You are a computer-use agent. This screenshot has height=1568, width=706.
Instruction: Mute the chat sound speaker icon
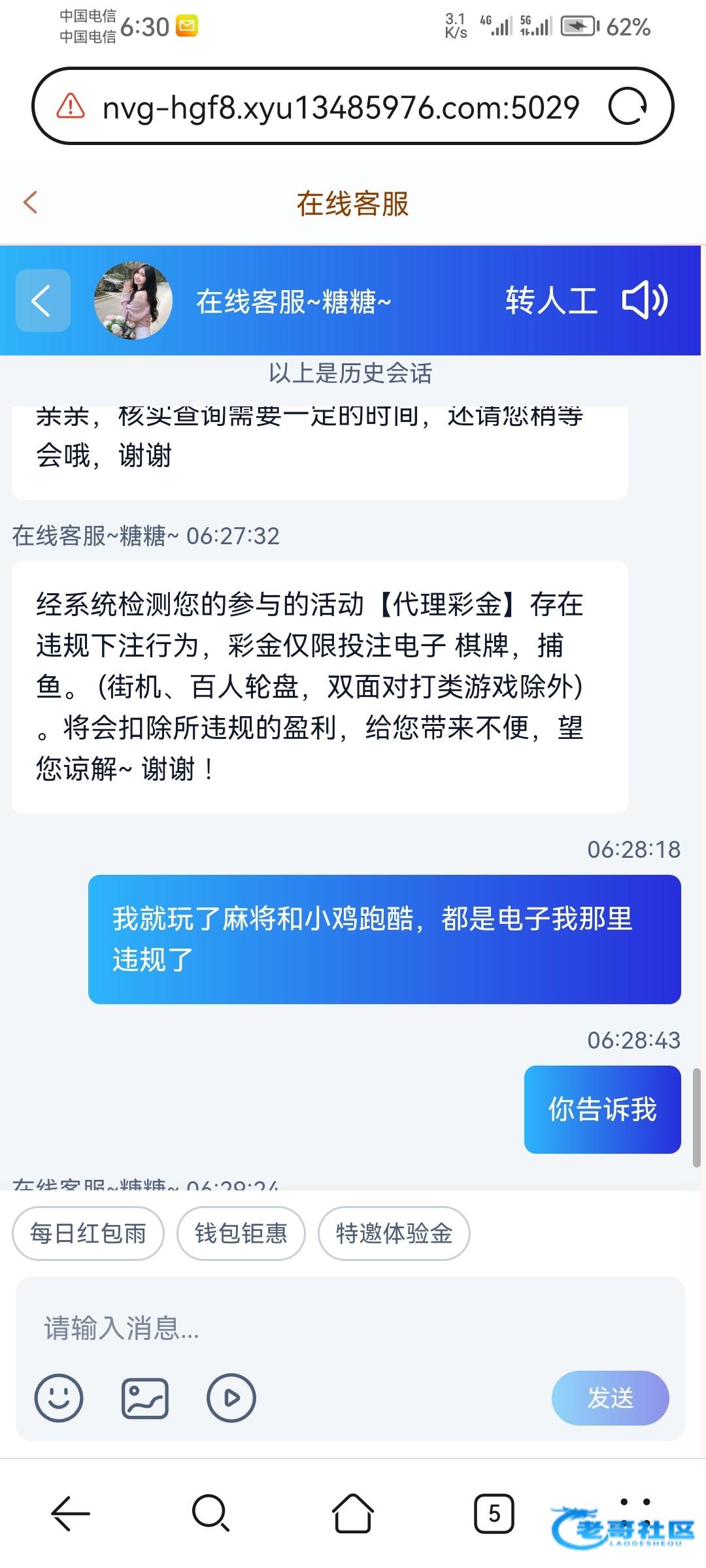645,301
